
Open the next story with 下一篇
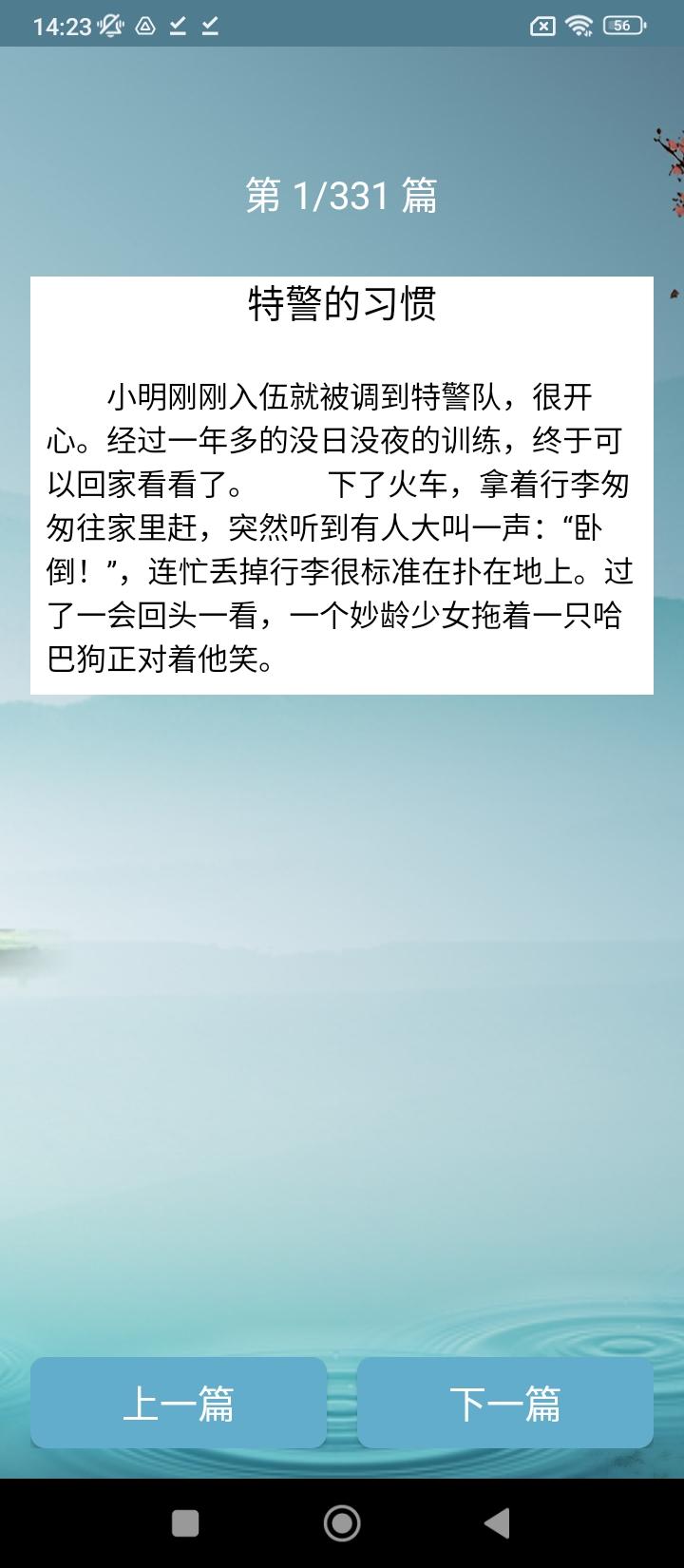tap(504, 1404)
